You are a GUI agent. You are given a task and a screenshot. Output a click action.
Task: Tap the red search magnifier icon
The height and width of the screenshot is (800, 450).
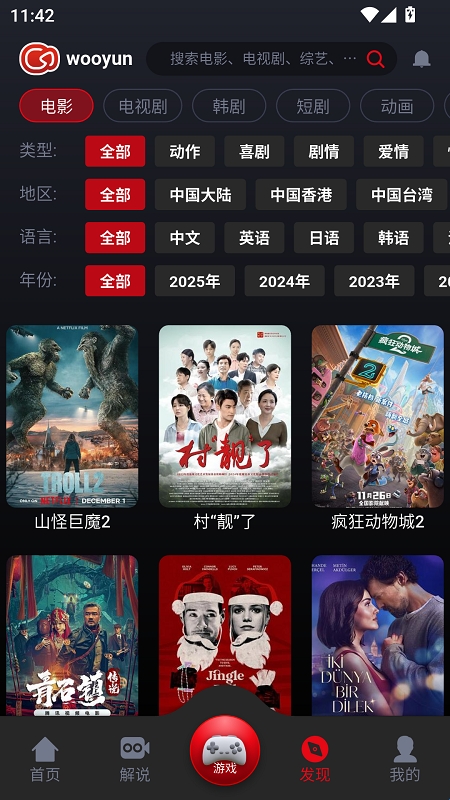click(x=375, y=59)
